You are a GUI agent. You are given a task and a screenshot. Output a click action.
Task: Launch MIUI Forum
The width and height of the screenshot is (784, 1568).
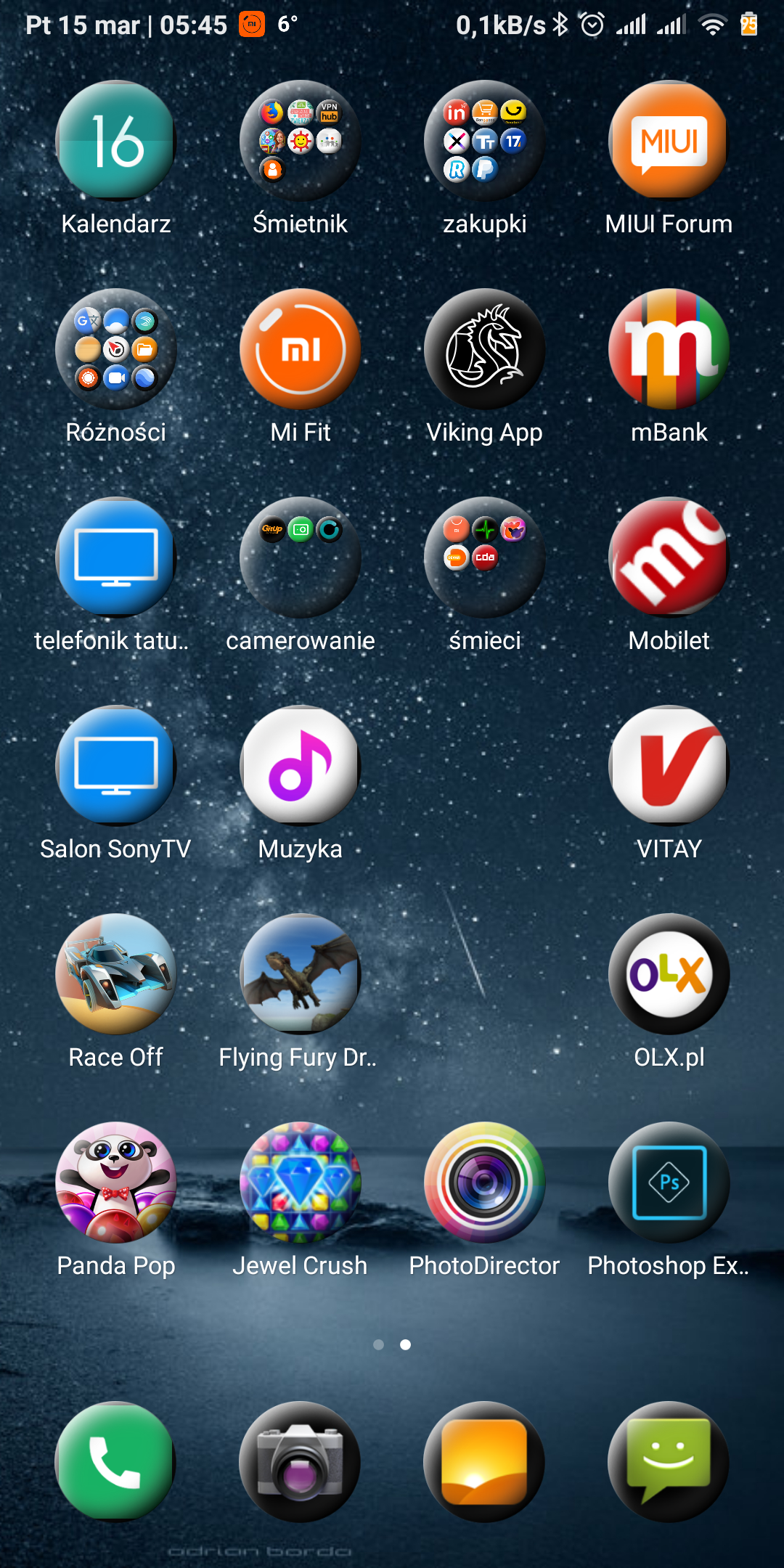coord(669,140)
